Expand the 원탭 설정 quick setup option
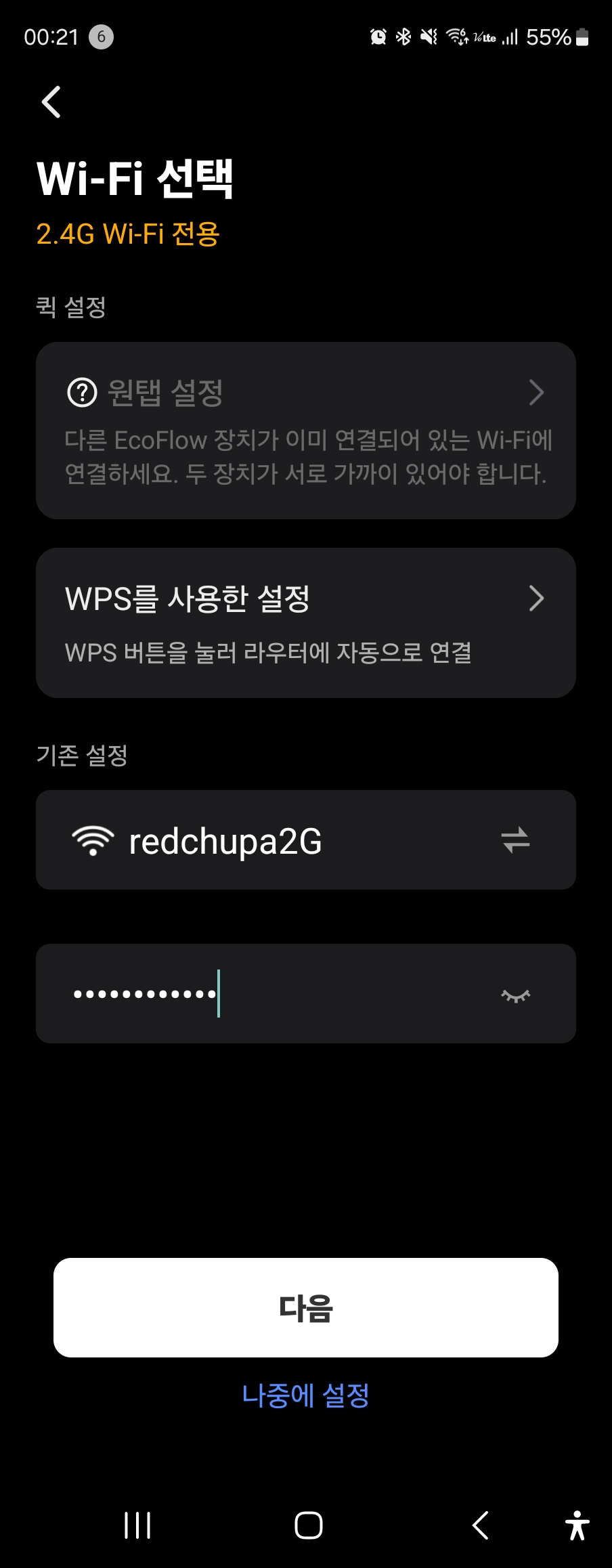 click(x=537, y=393)
